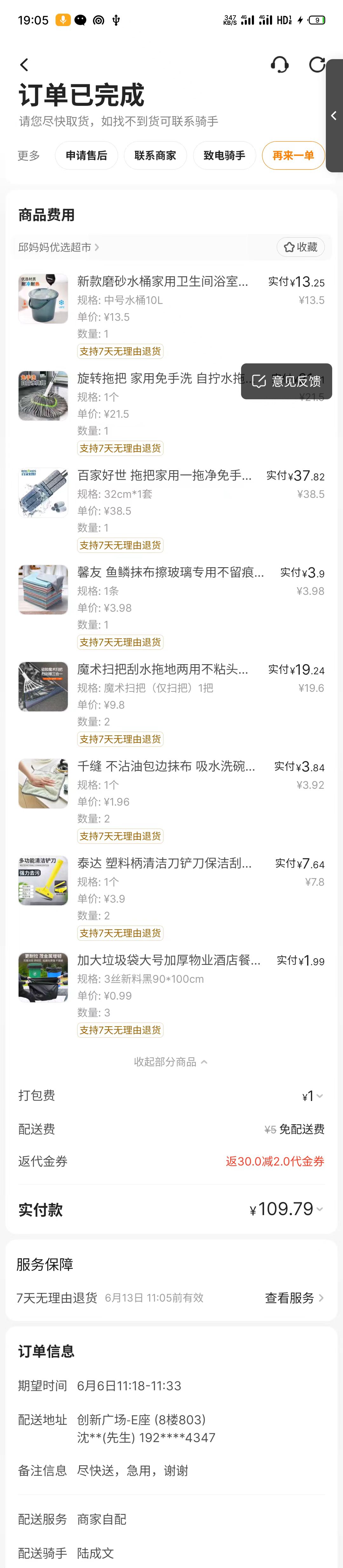The height and width of the screenshot is (1568, 343).
Task: Open the 更多 options
Action: coord(29,156)
